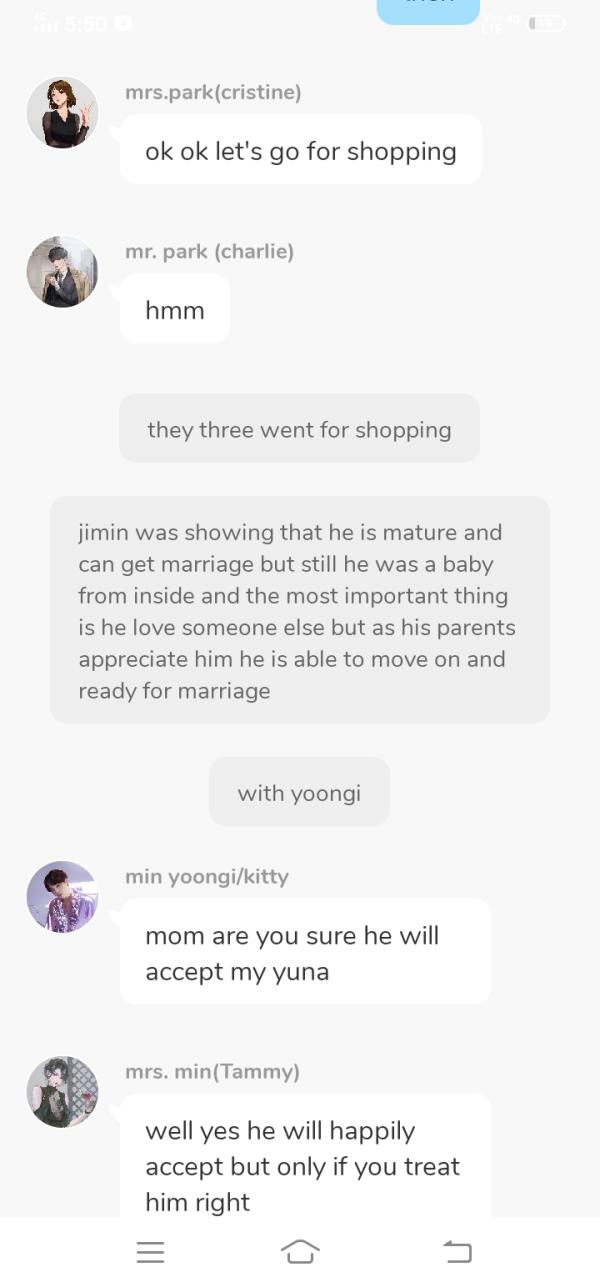Tap the system back button
Screen dimensions: 600x1287
(x=457, y=1251)
